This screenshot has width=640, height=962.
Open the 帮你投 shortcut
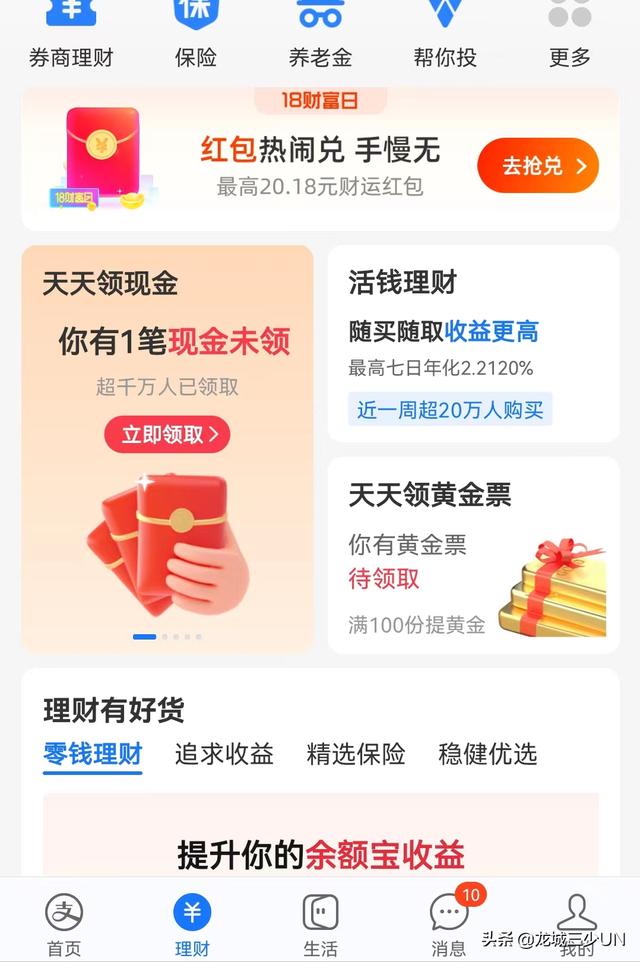[x=444, y=35]
